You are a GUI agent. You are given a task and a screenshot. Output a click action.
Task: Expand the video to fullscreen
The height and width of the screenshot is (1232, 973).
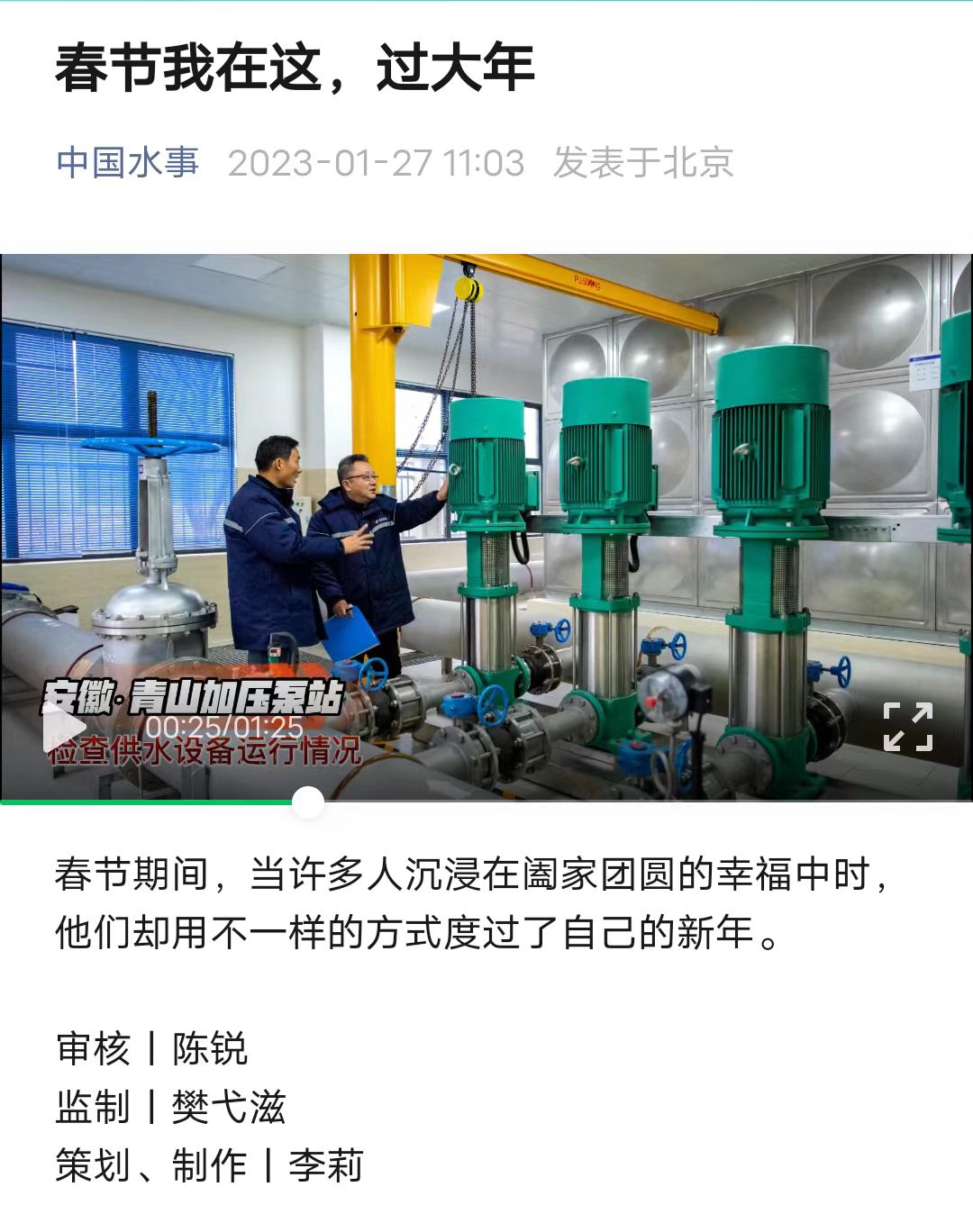coord(907,727)
